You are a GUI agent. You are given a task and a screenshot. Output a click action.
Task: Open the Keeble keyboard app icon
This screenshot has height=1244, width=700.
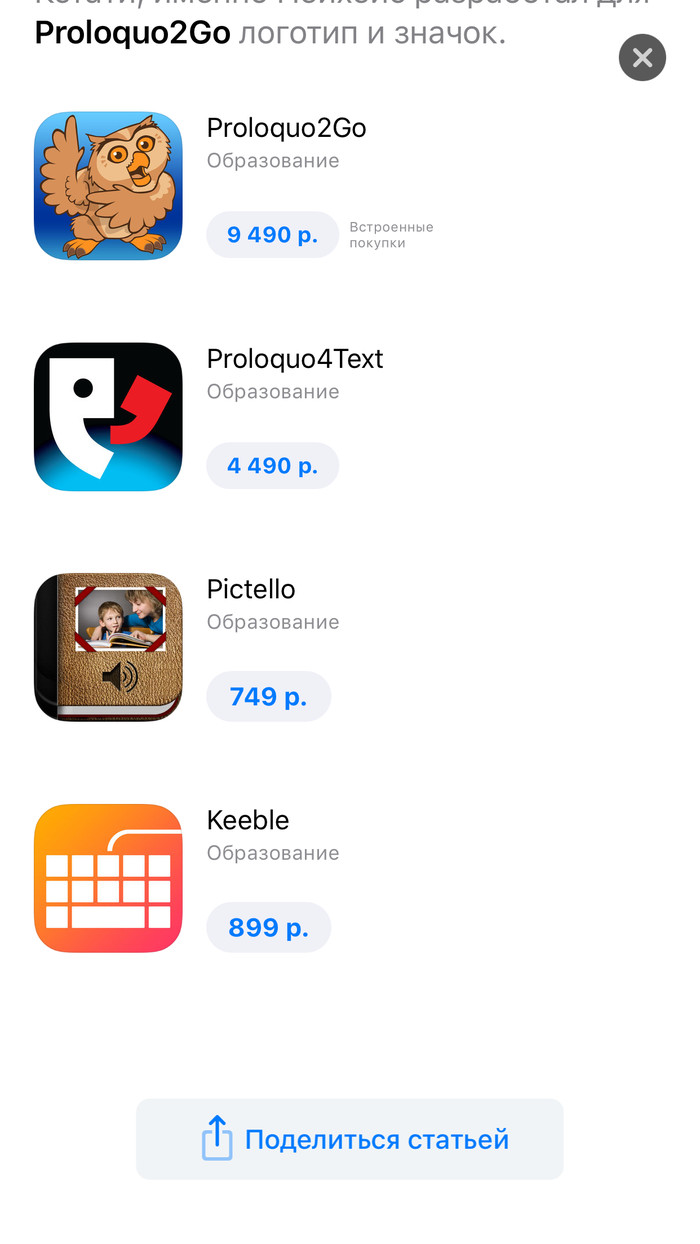point(108,879)
